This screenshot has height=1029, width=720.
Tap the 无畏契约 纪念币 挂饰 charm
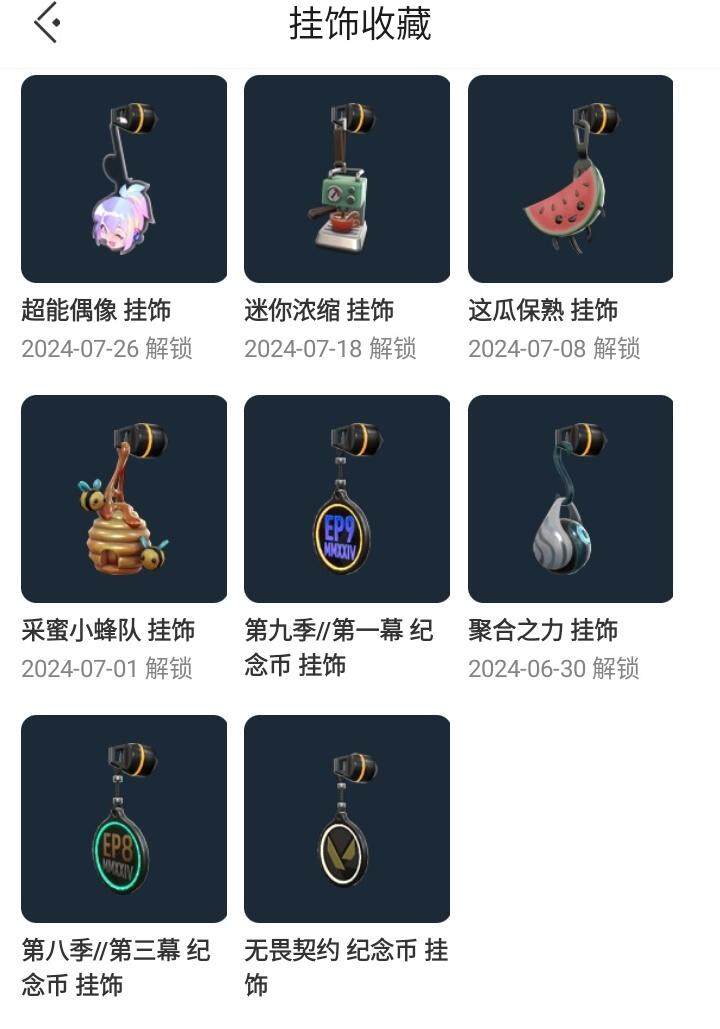(347, 819)
